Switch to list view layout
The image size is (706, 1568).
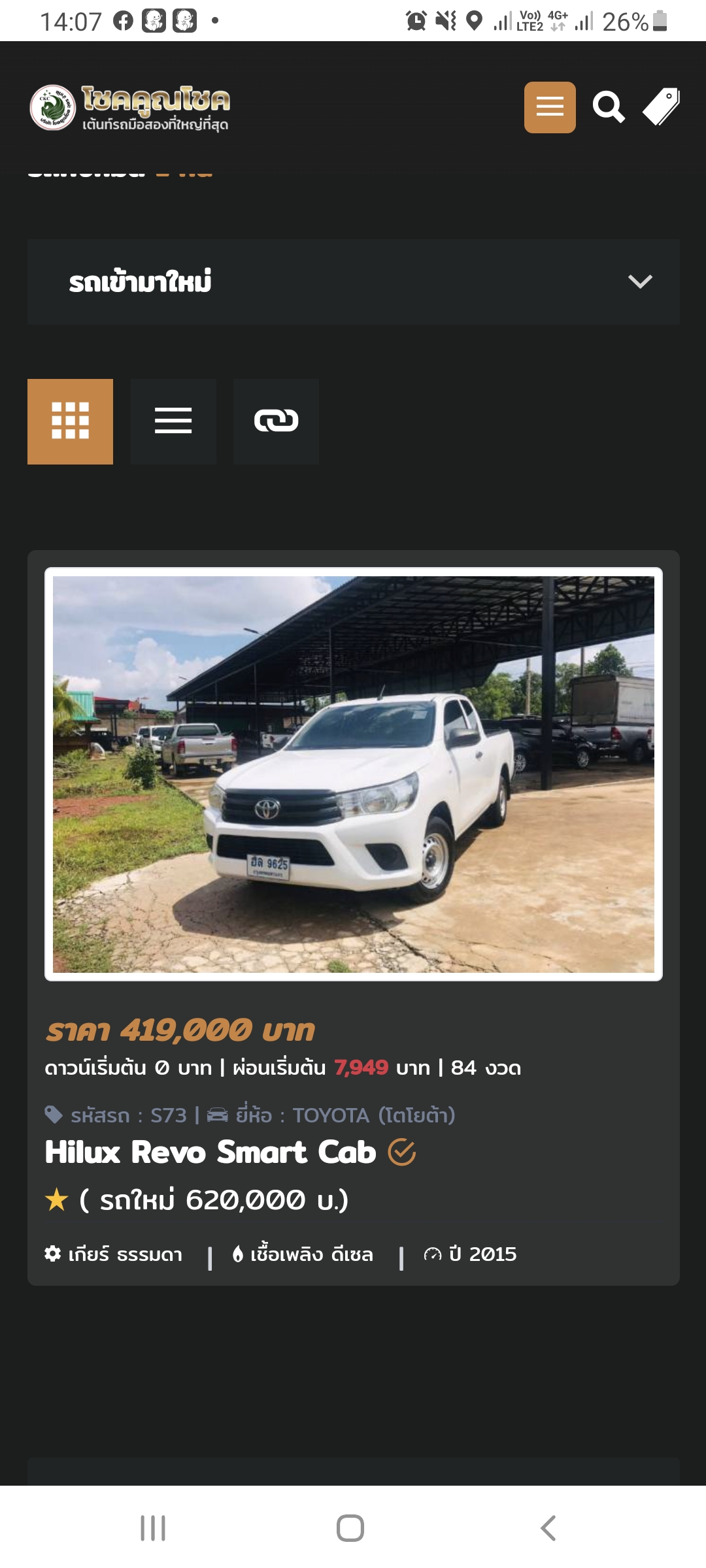point(173,421)
